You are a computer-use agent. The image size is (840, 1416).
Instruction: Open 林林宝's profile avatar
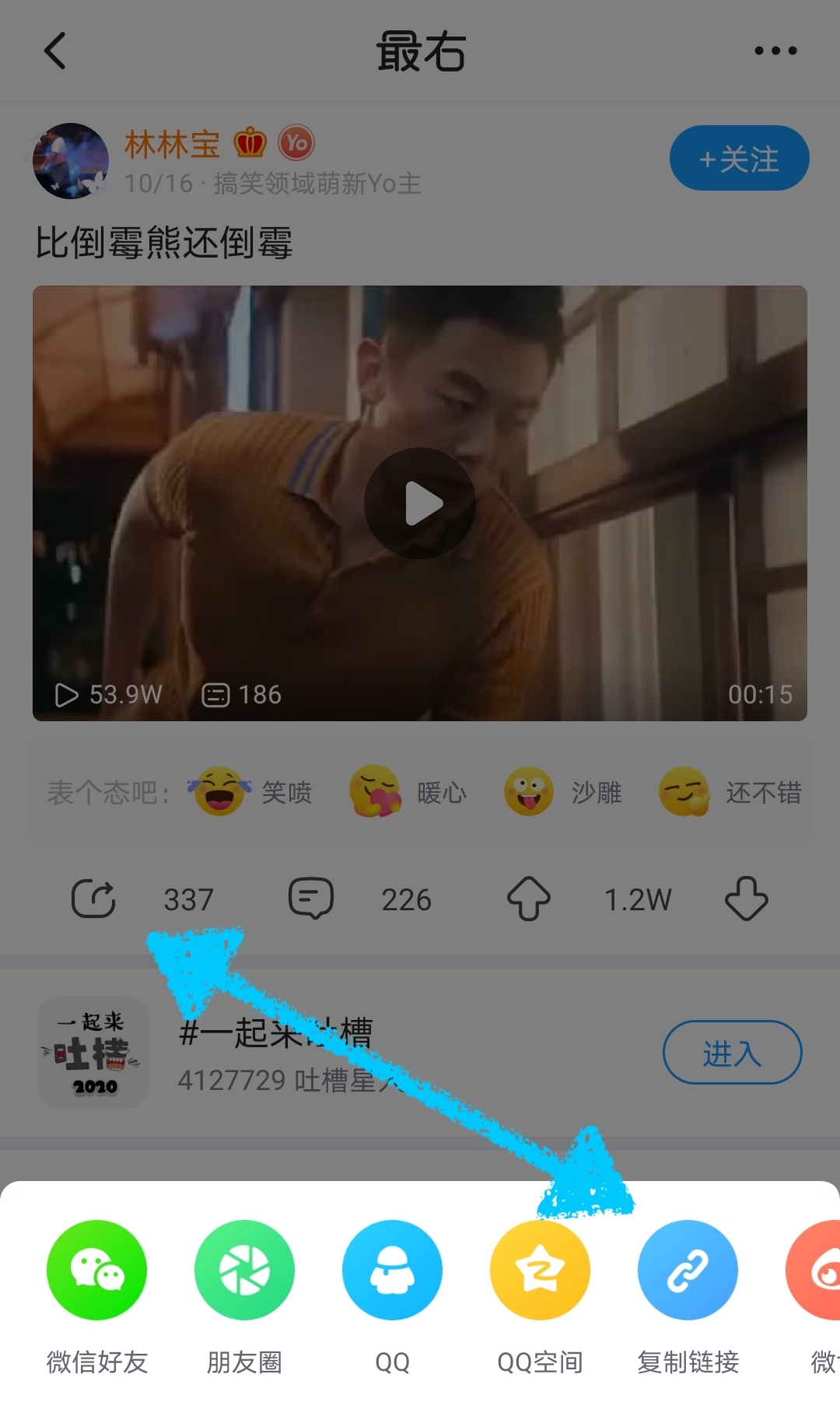(x=71, y=161)
